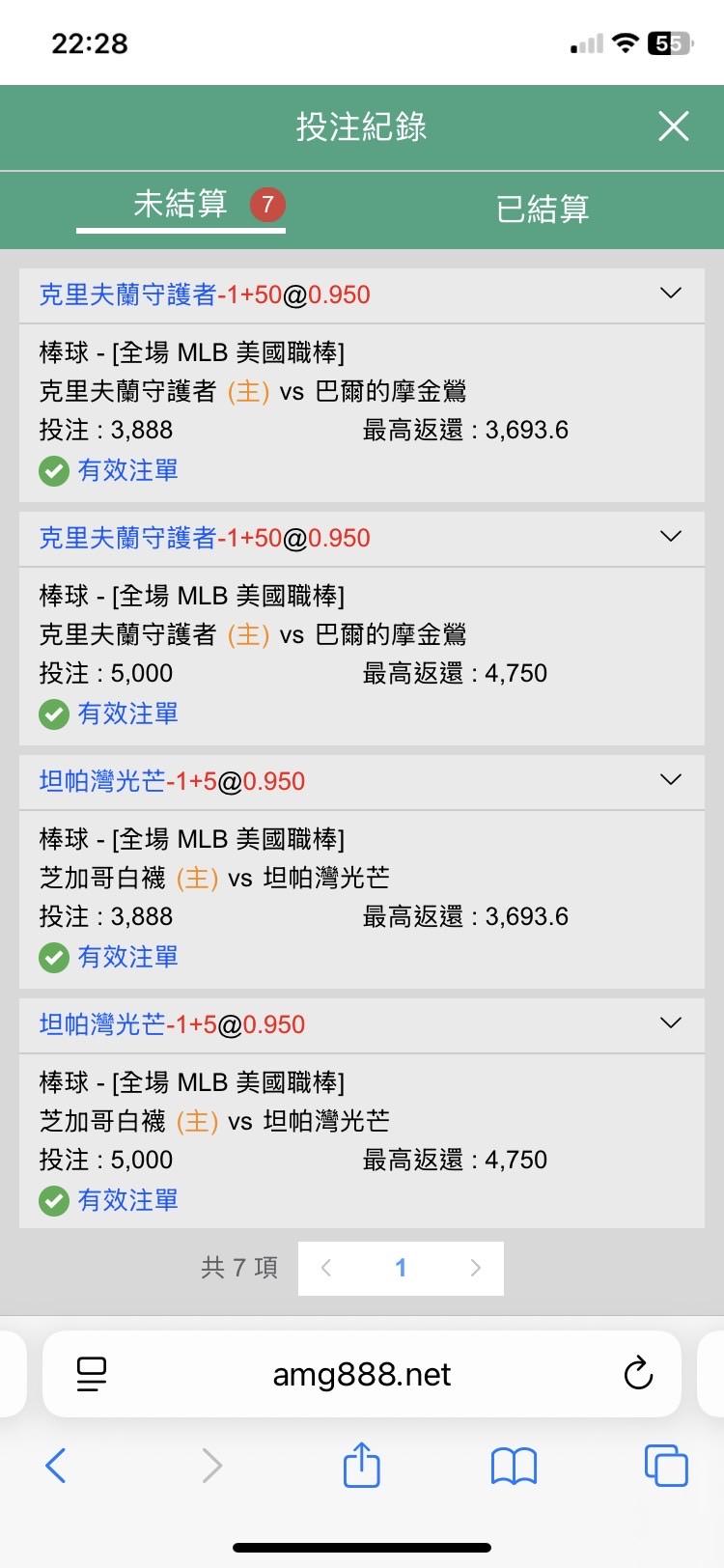Open Safari bookmarks
Screen dimensions: 724x1568
click(514, 1465)
